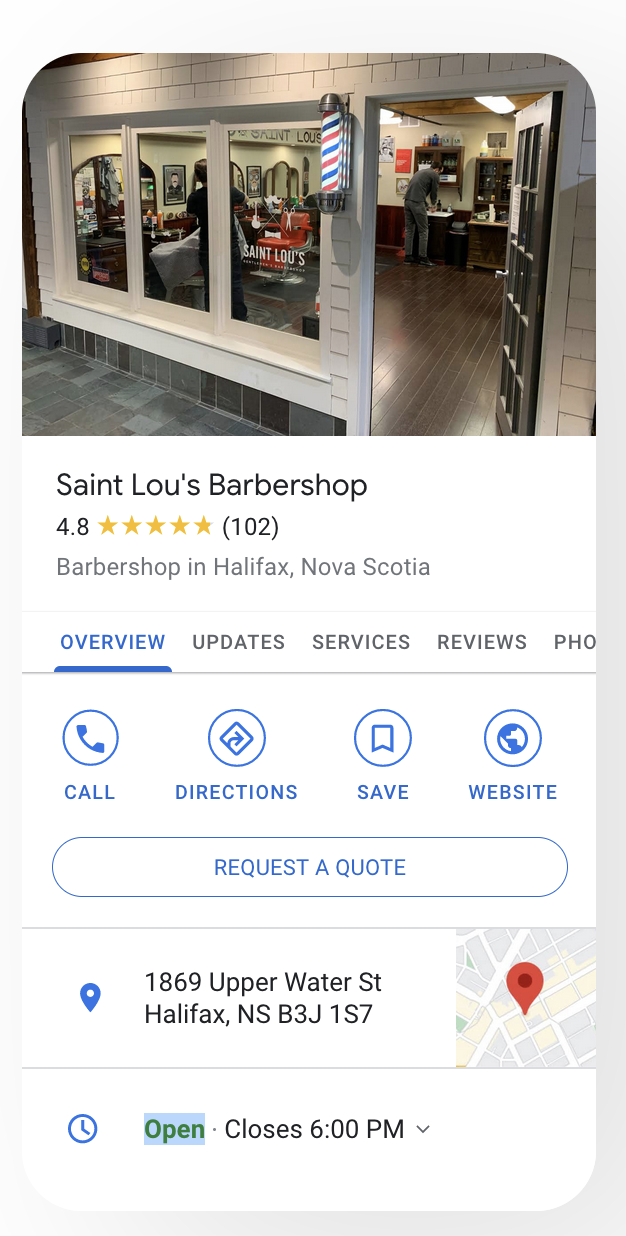Call Saint Lou's Barbershop
The height and width of the screenshot is (1236, 626).
[90, 755]
